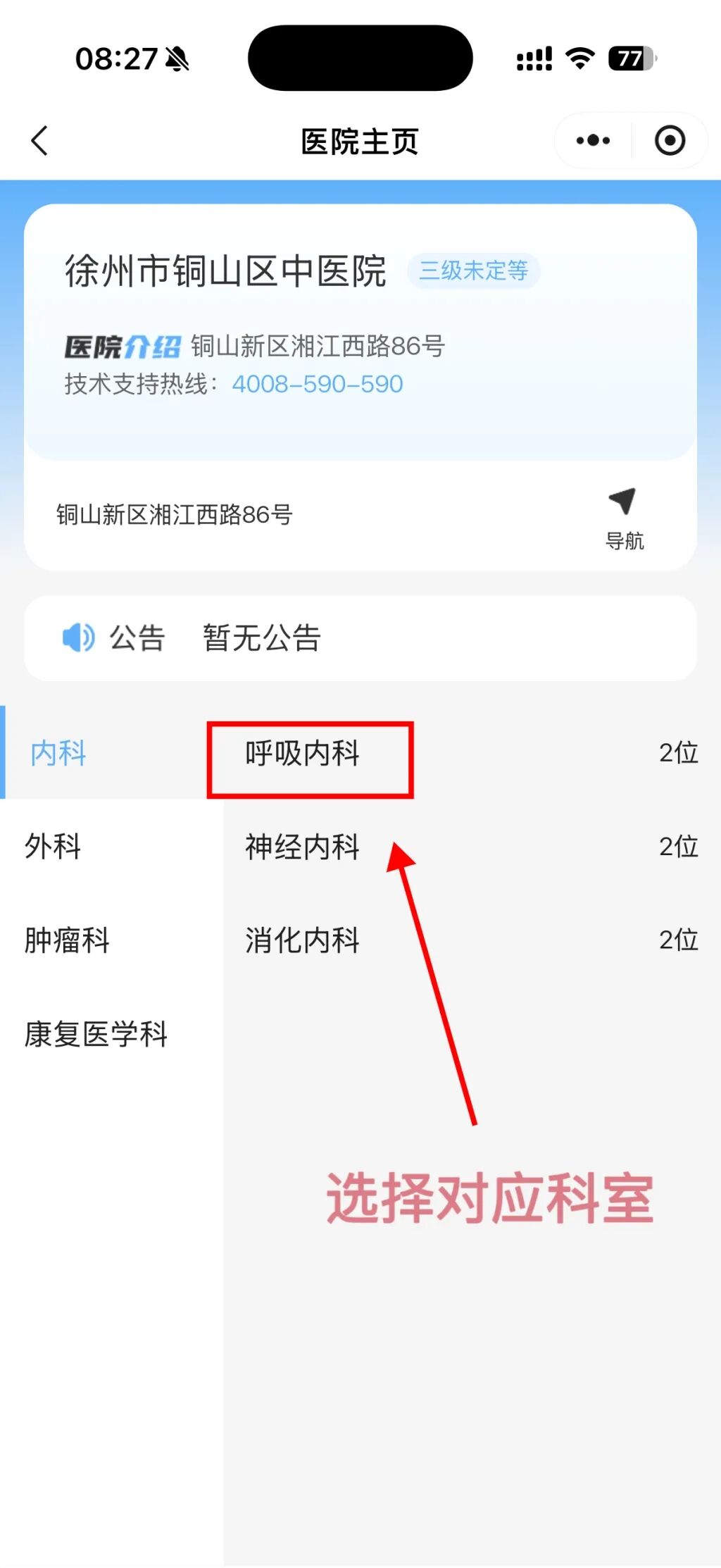
Task: Open the mini program more options menu
Action: point(593,140)
